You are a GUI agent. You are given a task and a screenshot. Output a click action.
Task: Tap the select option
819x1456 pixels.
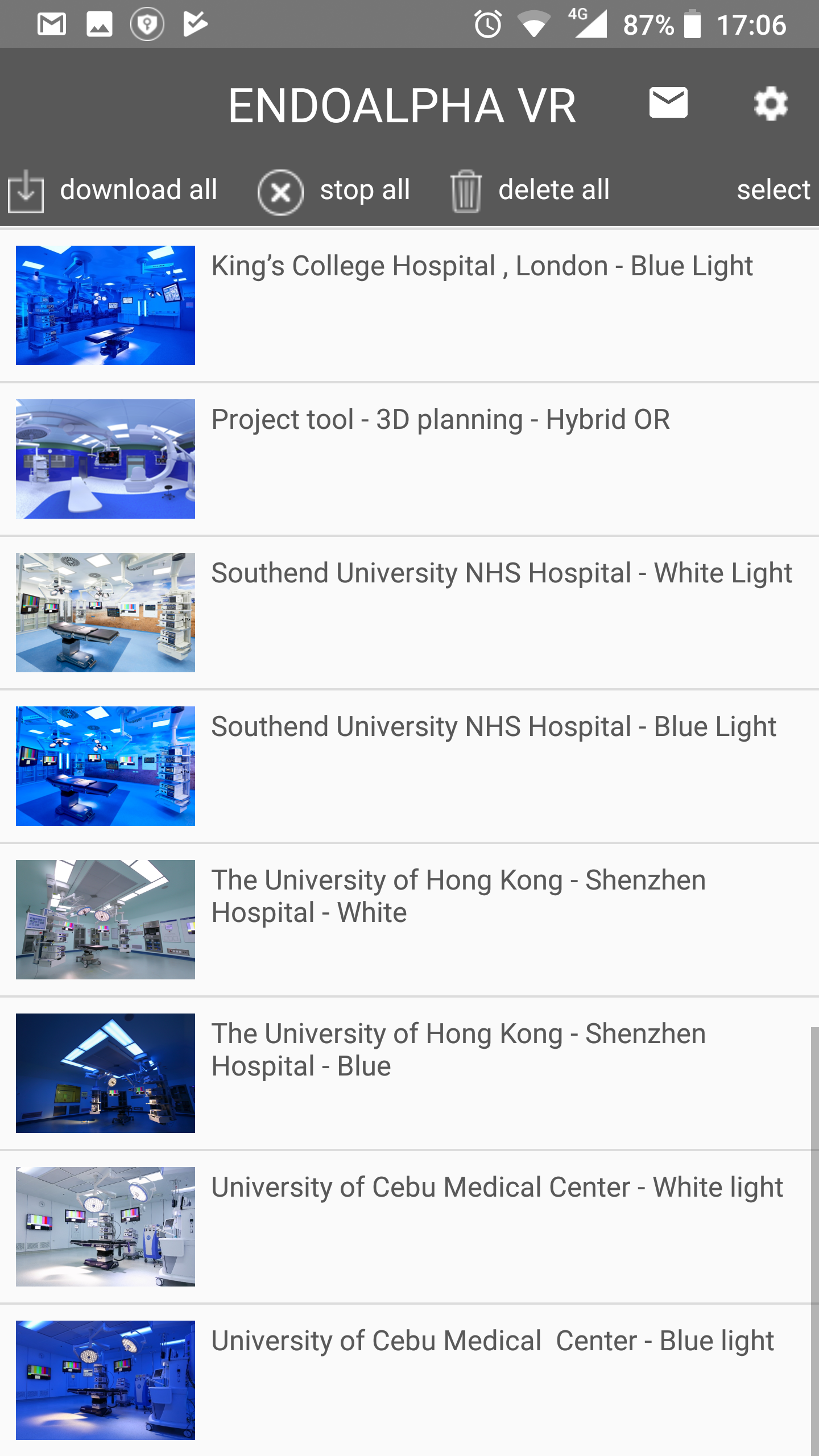pos(773,190)
